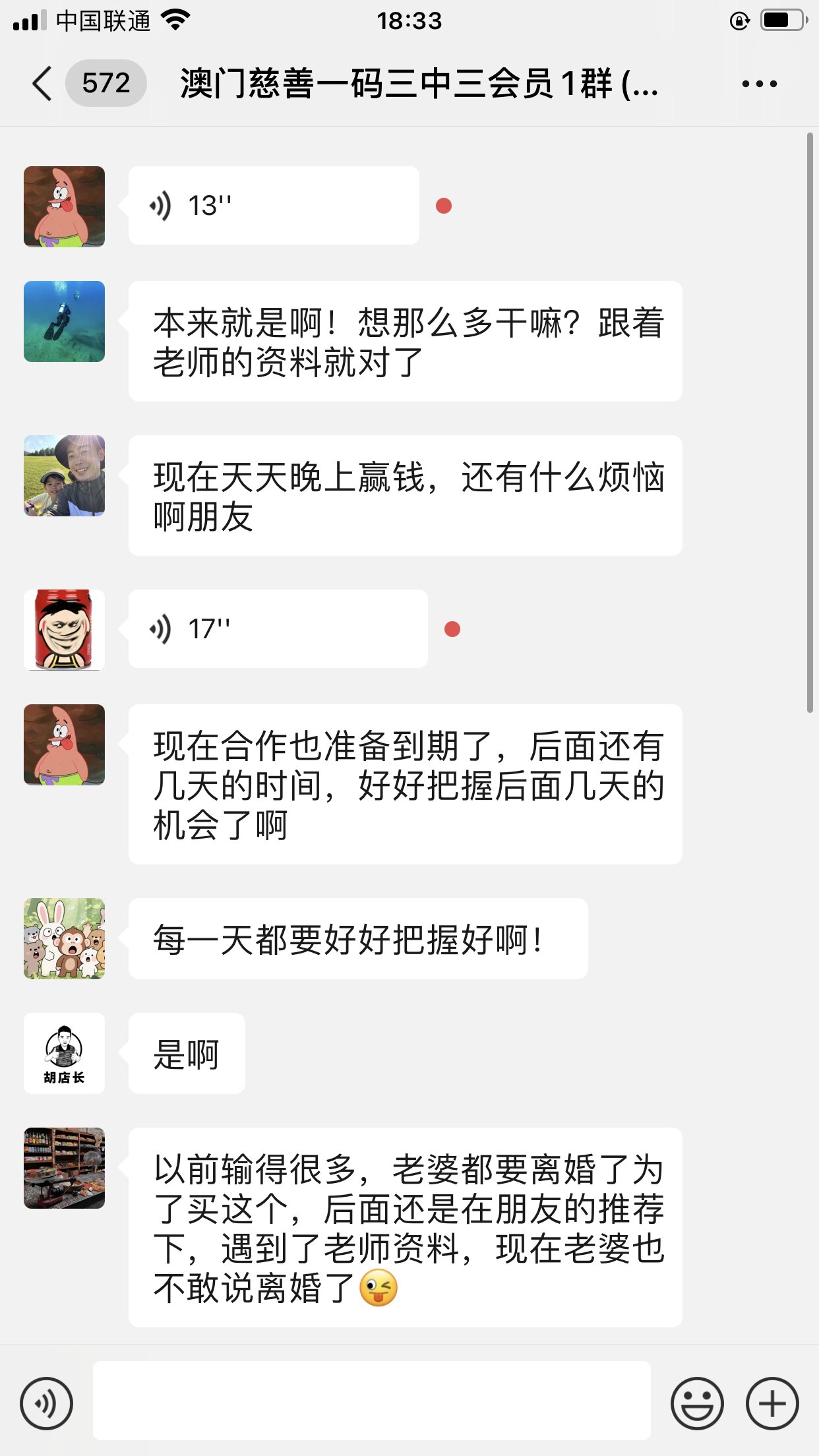The width and height of the screenshot is (819, 1456).
Task: Open the red cola can avatar's profile
Action: tap(64, 630)
